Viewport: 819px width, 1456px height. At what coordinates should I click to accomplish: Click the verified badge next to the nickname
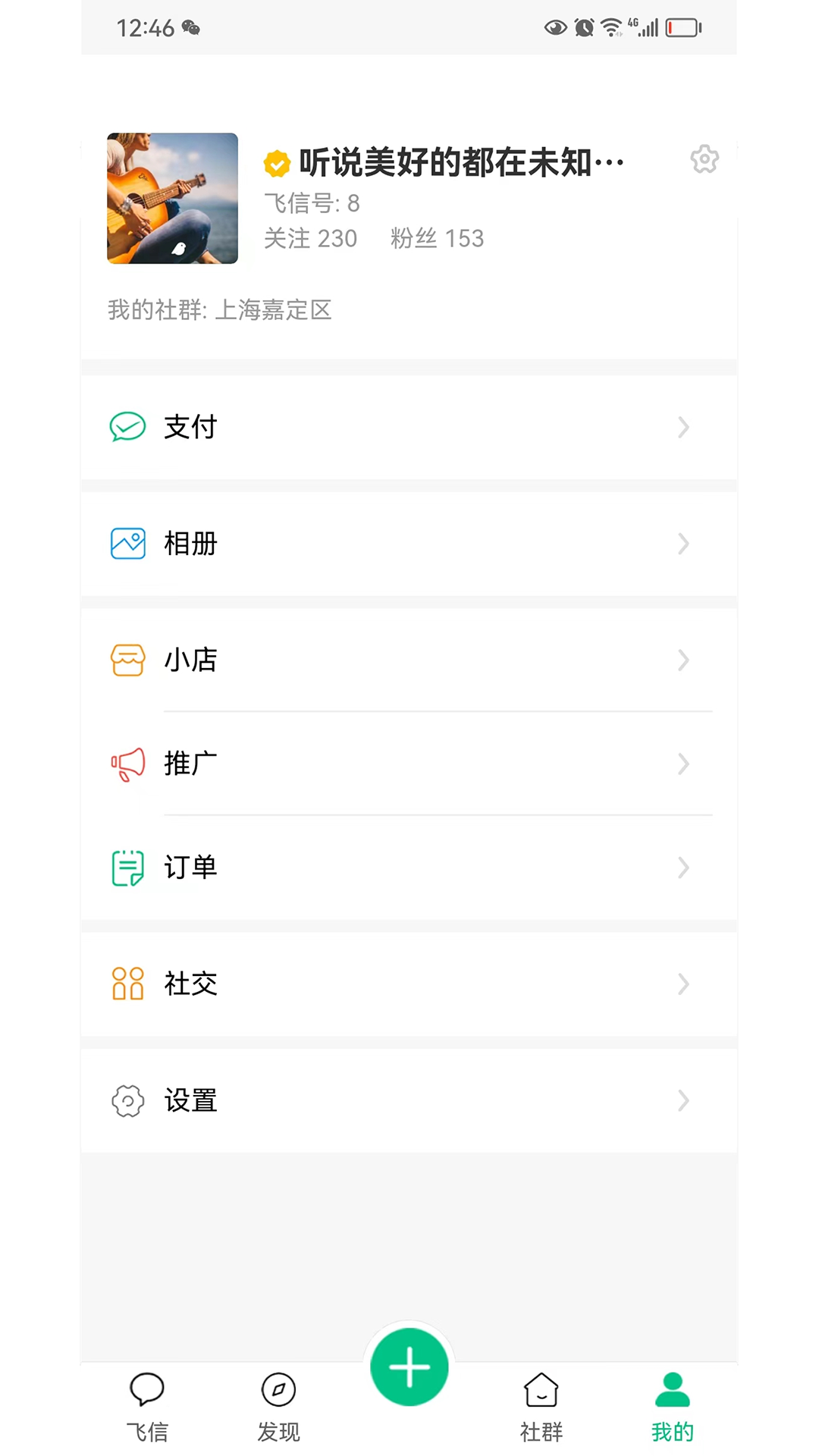pyautogui.click(x=278, y=162)
